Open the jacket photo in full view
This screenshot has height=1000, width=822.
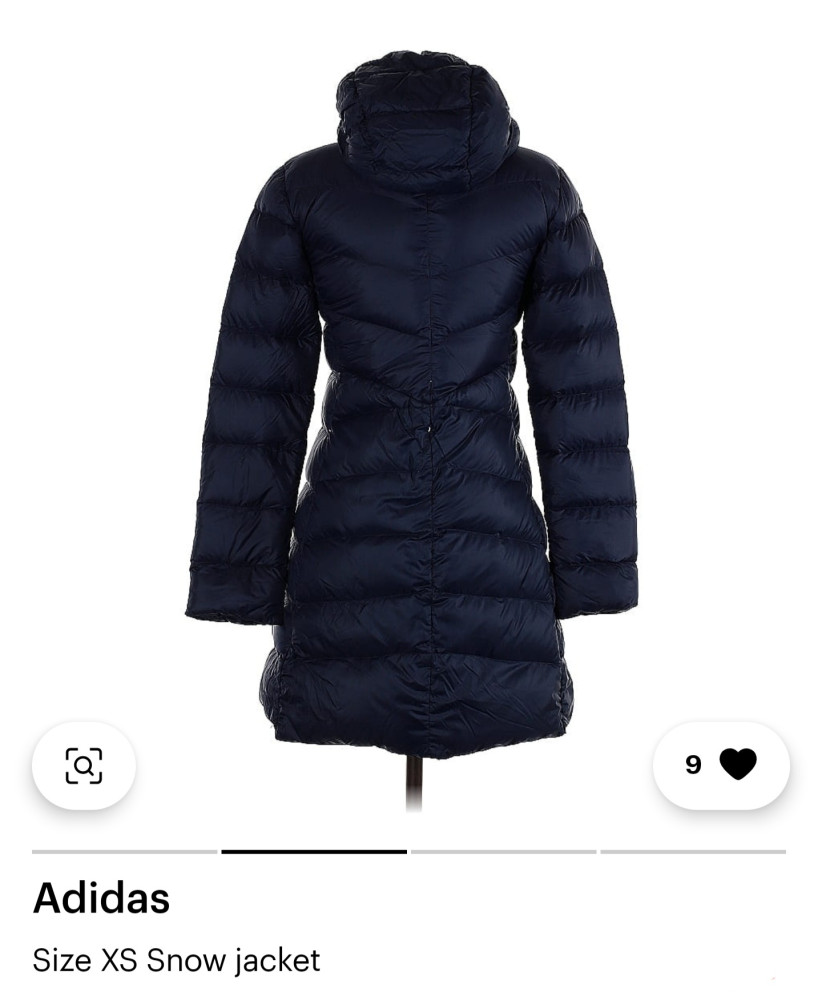(x=411, y=400)
